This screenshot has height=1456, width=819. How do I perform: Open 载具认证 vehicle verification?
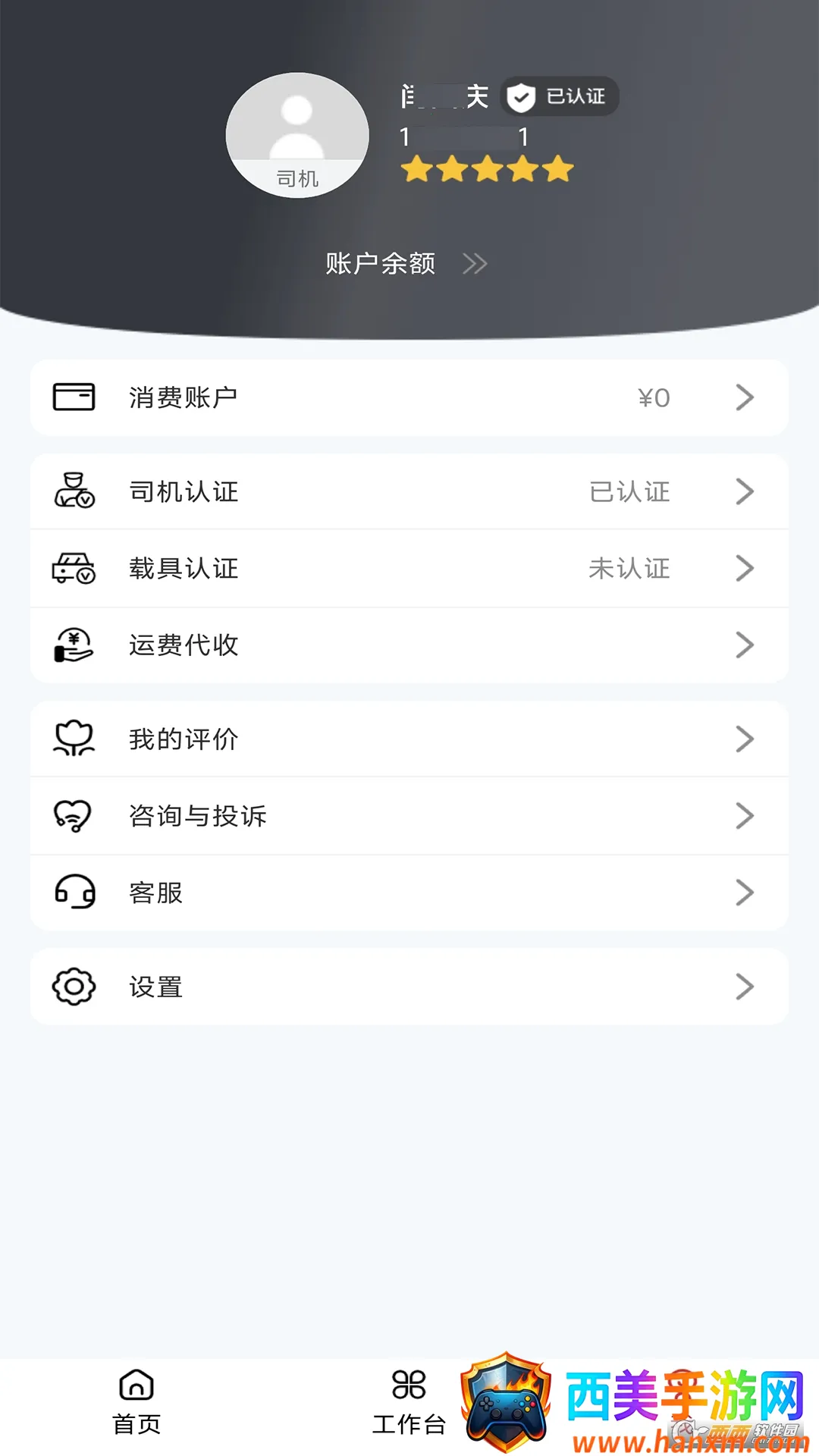[409, 568]
